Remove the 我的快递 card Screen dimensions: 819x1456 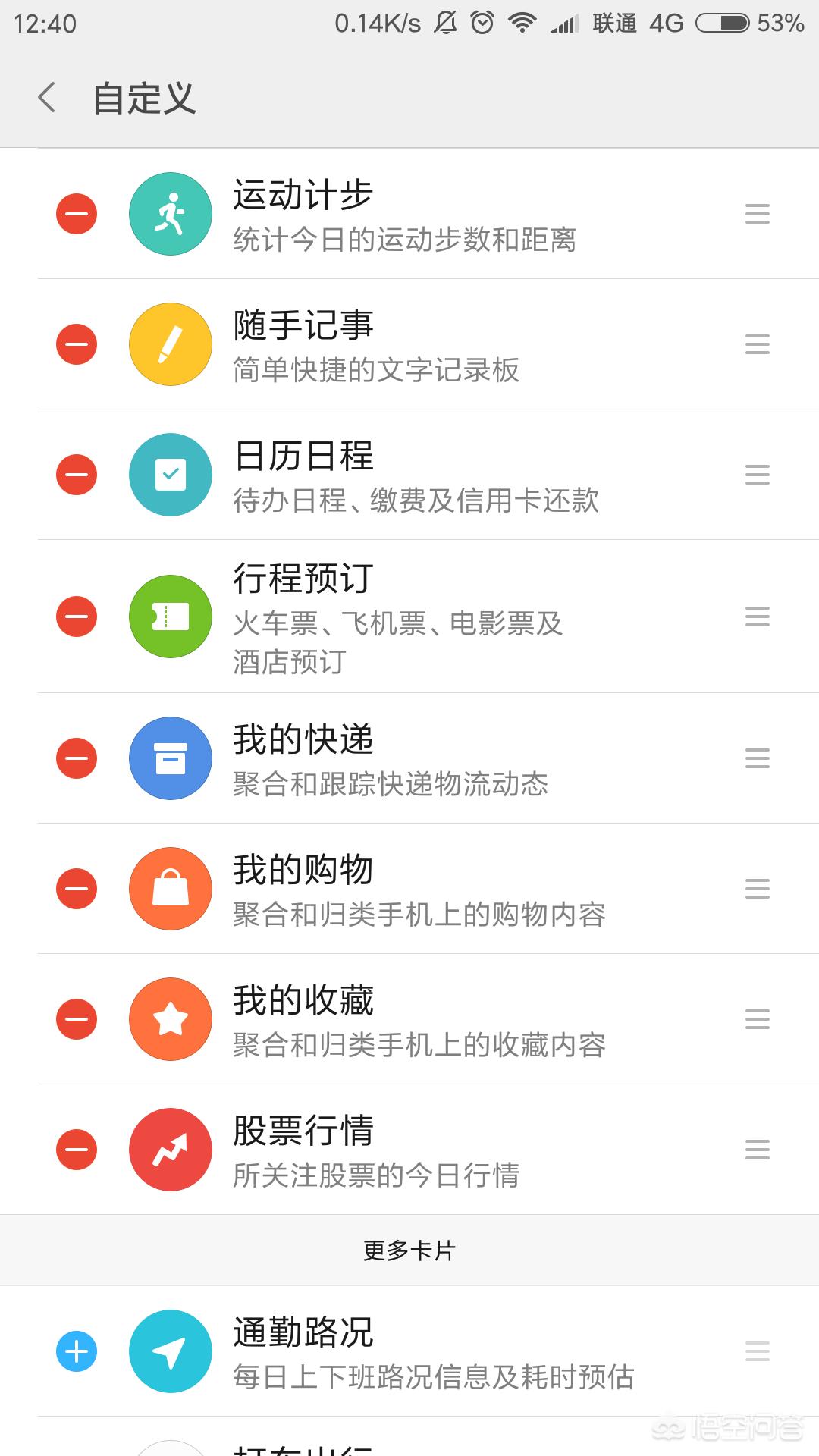pyautogui.click(x=77, y=758)
